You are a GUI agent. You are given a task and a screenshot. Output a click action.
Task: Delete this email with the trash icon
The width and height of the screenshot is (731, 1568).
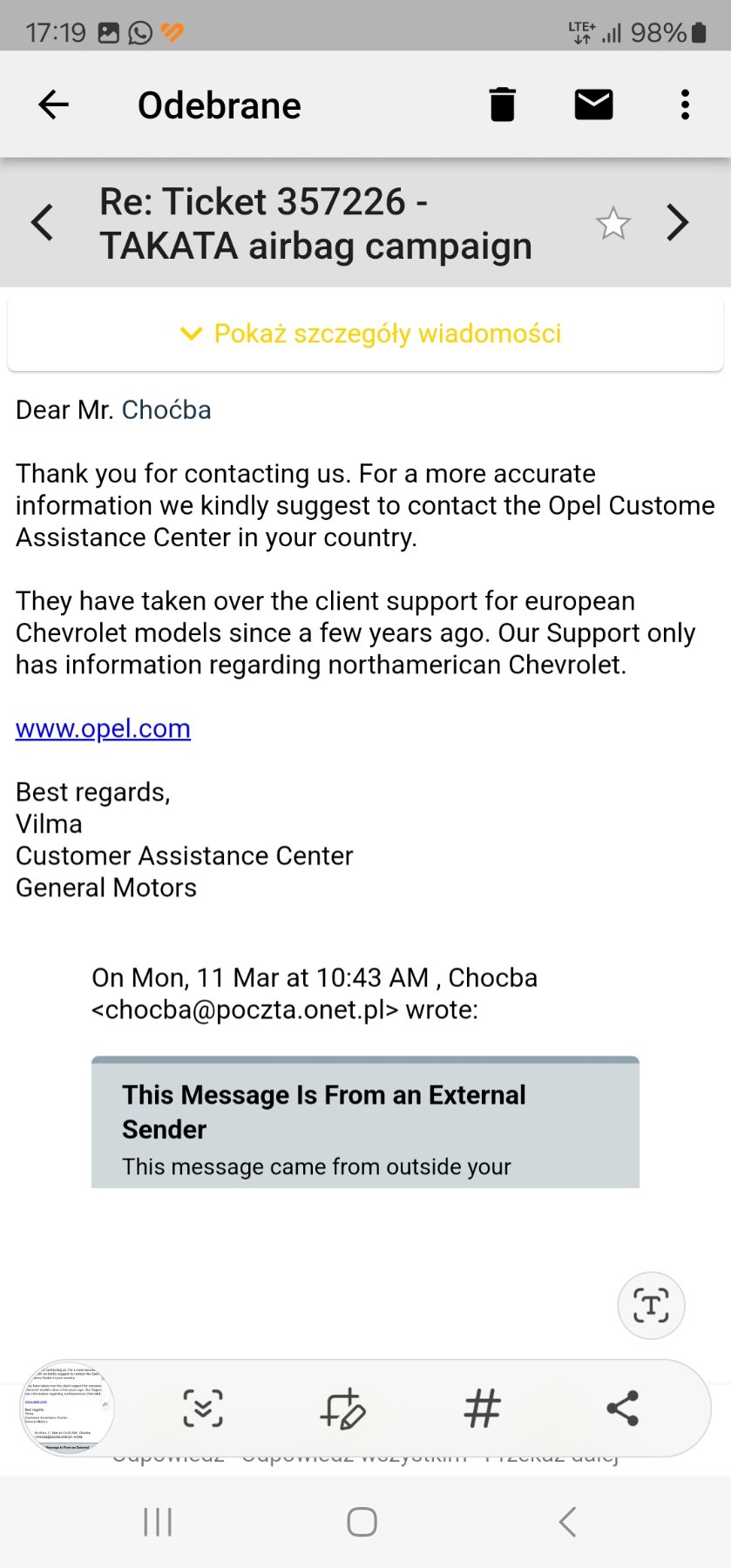coord(503,105)
